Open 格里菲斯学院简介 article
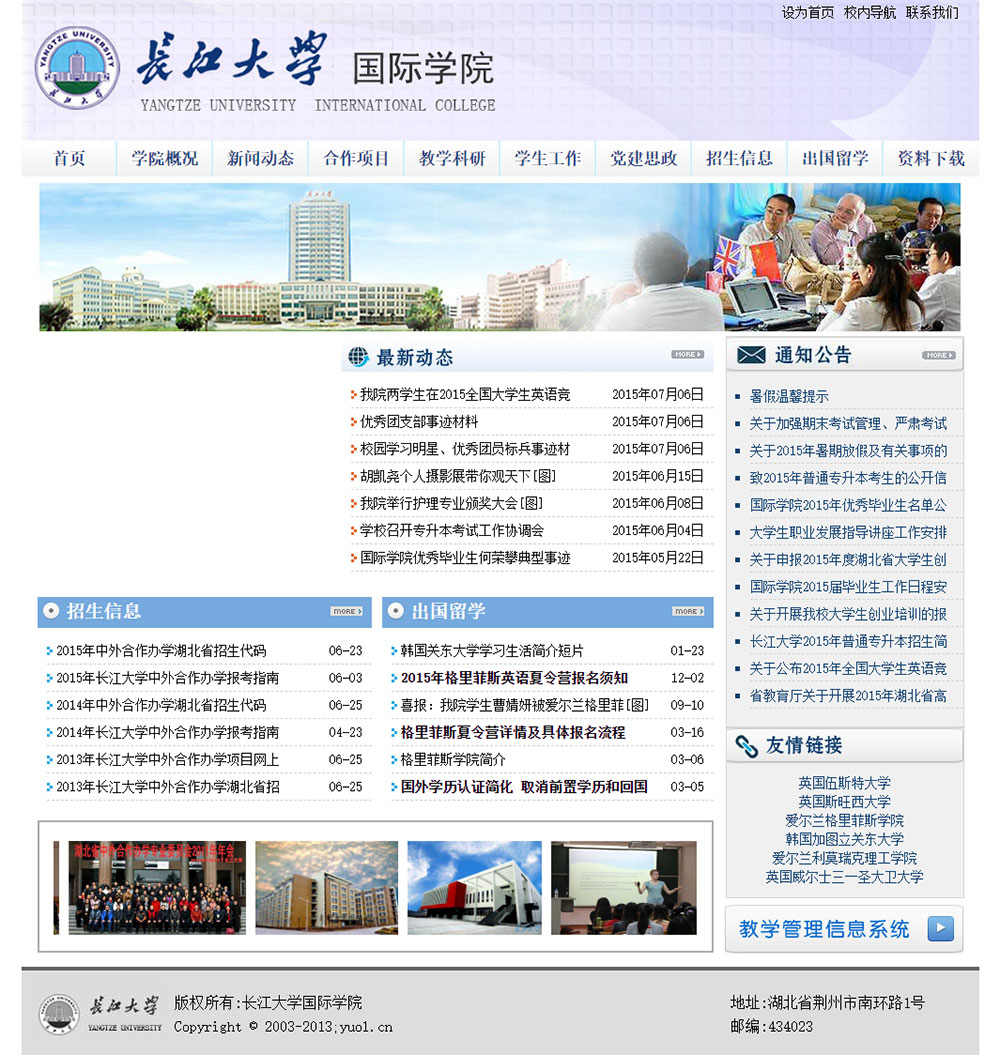This screenshot has height=1055, width=1000. [453, 759]
